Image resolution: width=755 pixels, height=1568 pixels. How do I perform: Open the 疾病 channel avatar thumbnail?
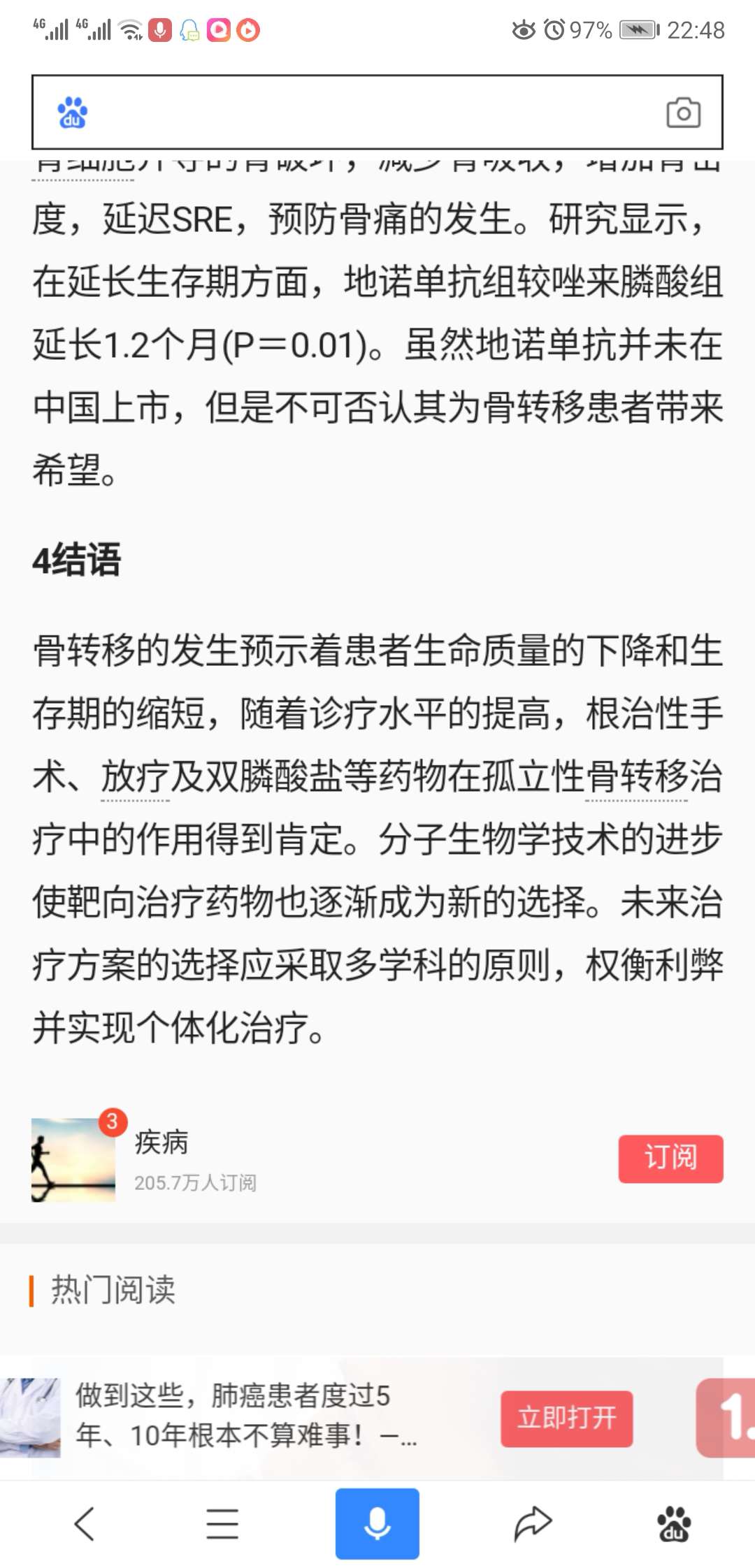click(x=72, y=1158)
